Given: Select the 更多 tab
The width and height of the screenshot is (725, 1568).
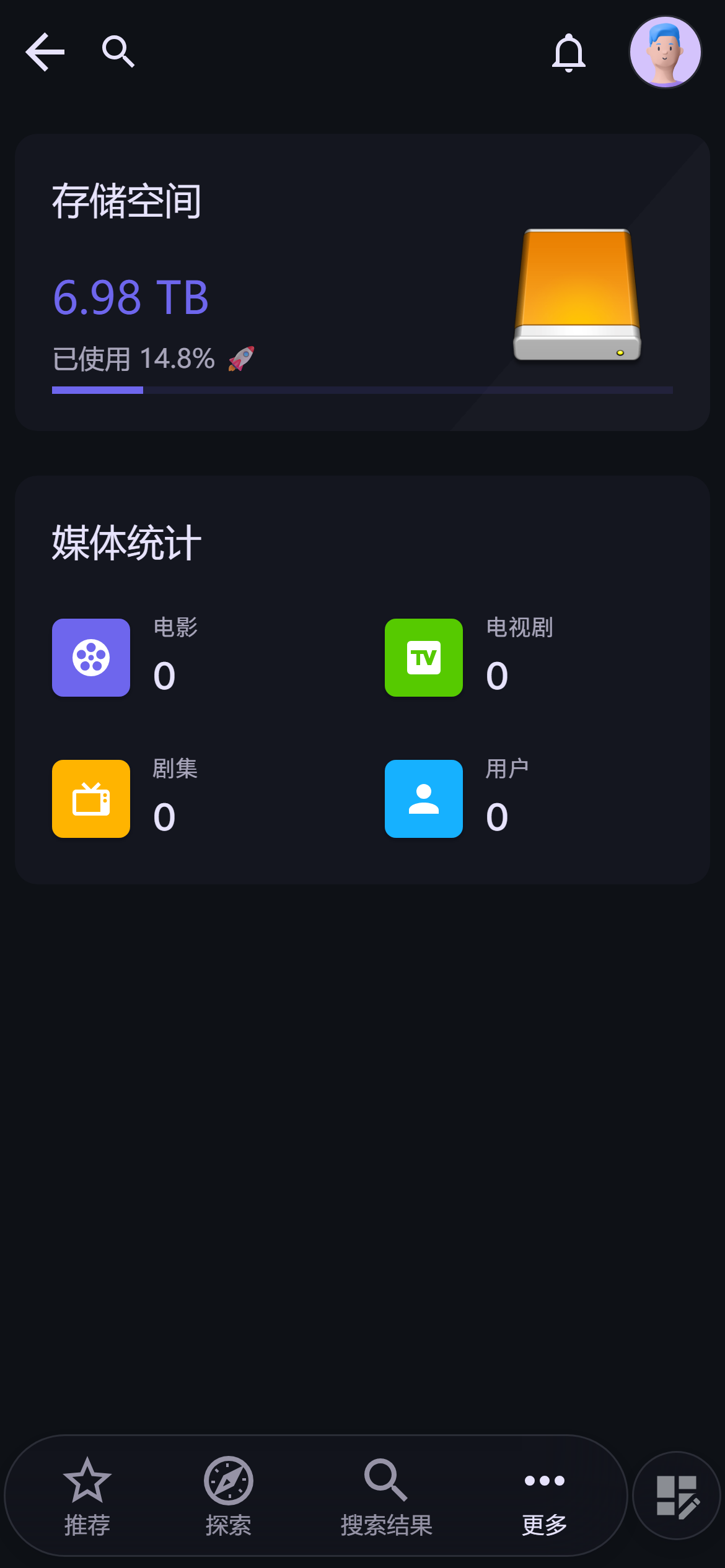Looking at the screenshot, I should (544, 1496).
